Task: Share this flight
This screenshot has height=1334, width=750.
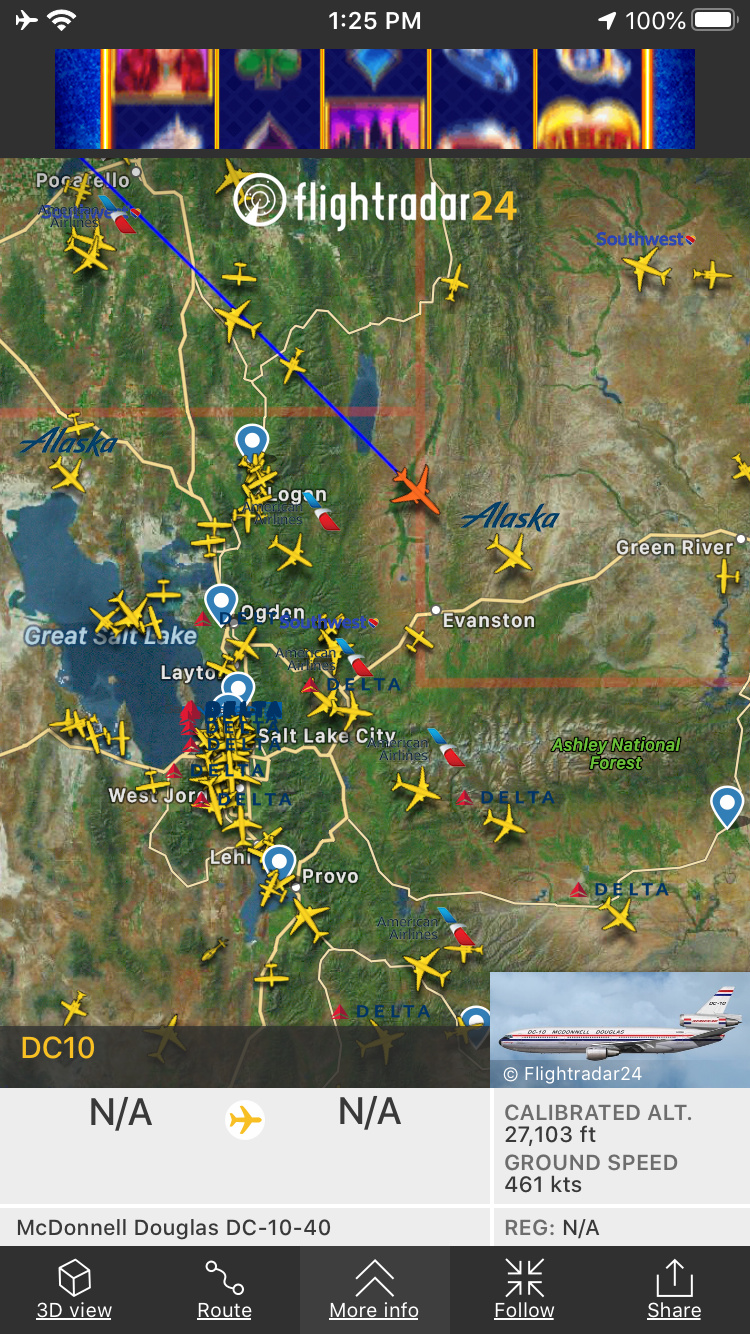Action: tap(673, 1289)
